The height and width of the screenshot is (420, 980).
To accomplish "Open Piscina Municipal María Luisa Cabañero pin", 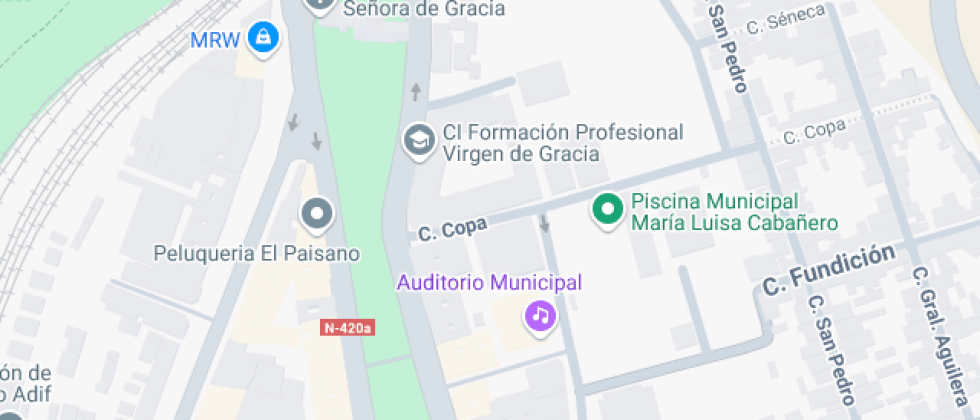I will [x=606, y=210].
